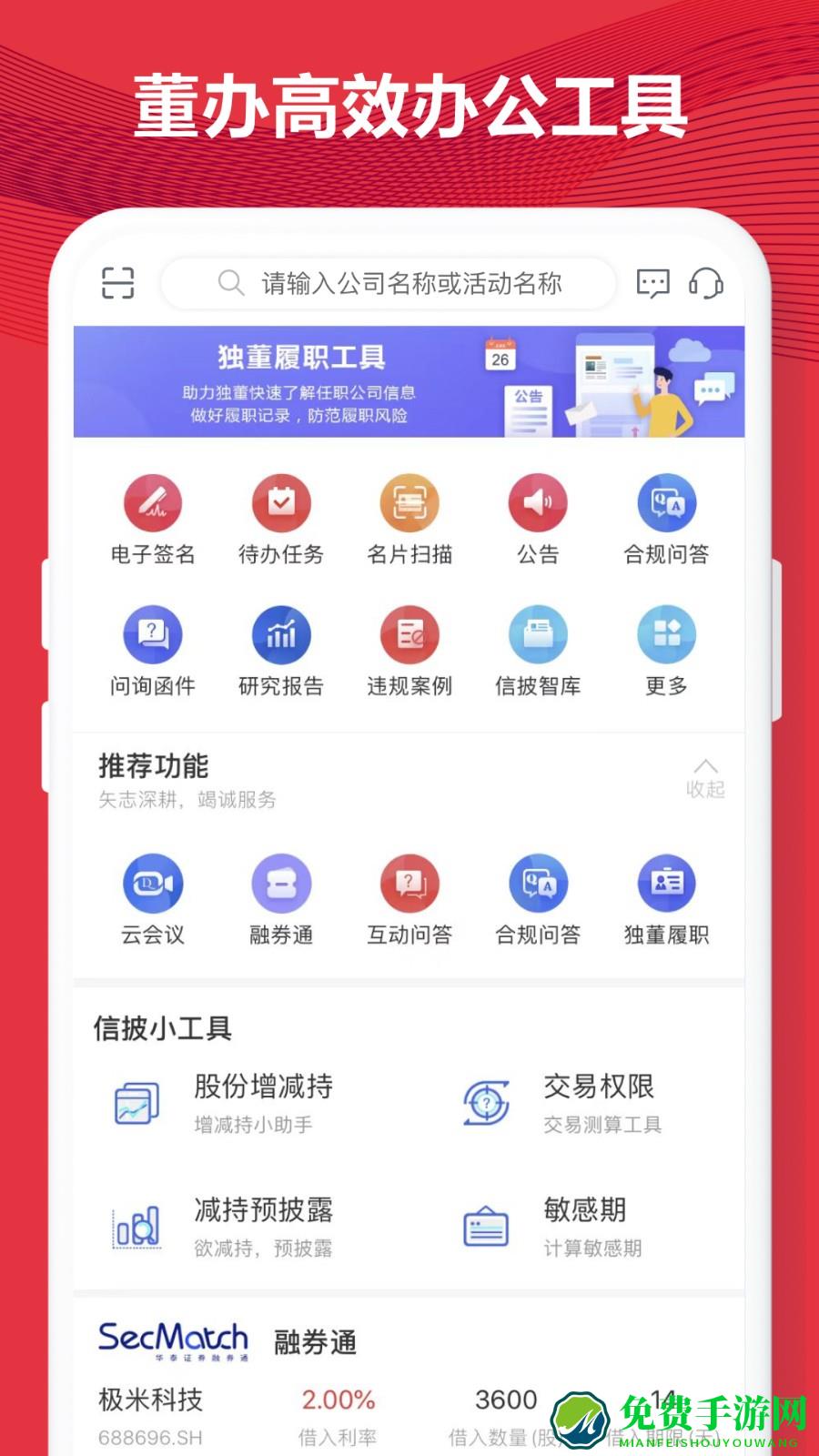
Task: Tap the message bubble icon near search
Action: pyautogui.click(x=652, y=283)
